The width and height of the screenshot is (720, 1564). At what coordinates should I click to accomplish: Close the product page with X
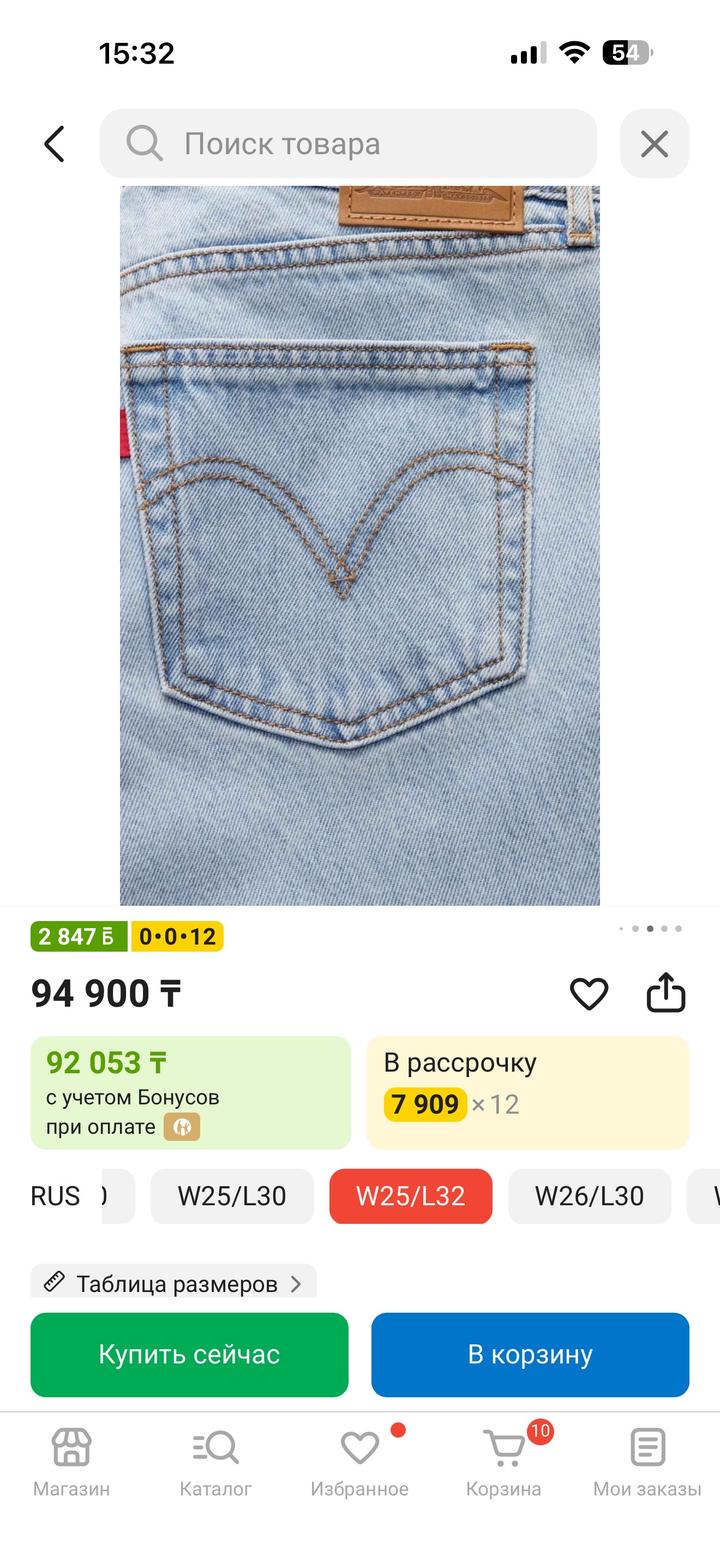pyautogui.click(x=654, y=144)
